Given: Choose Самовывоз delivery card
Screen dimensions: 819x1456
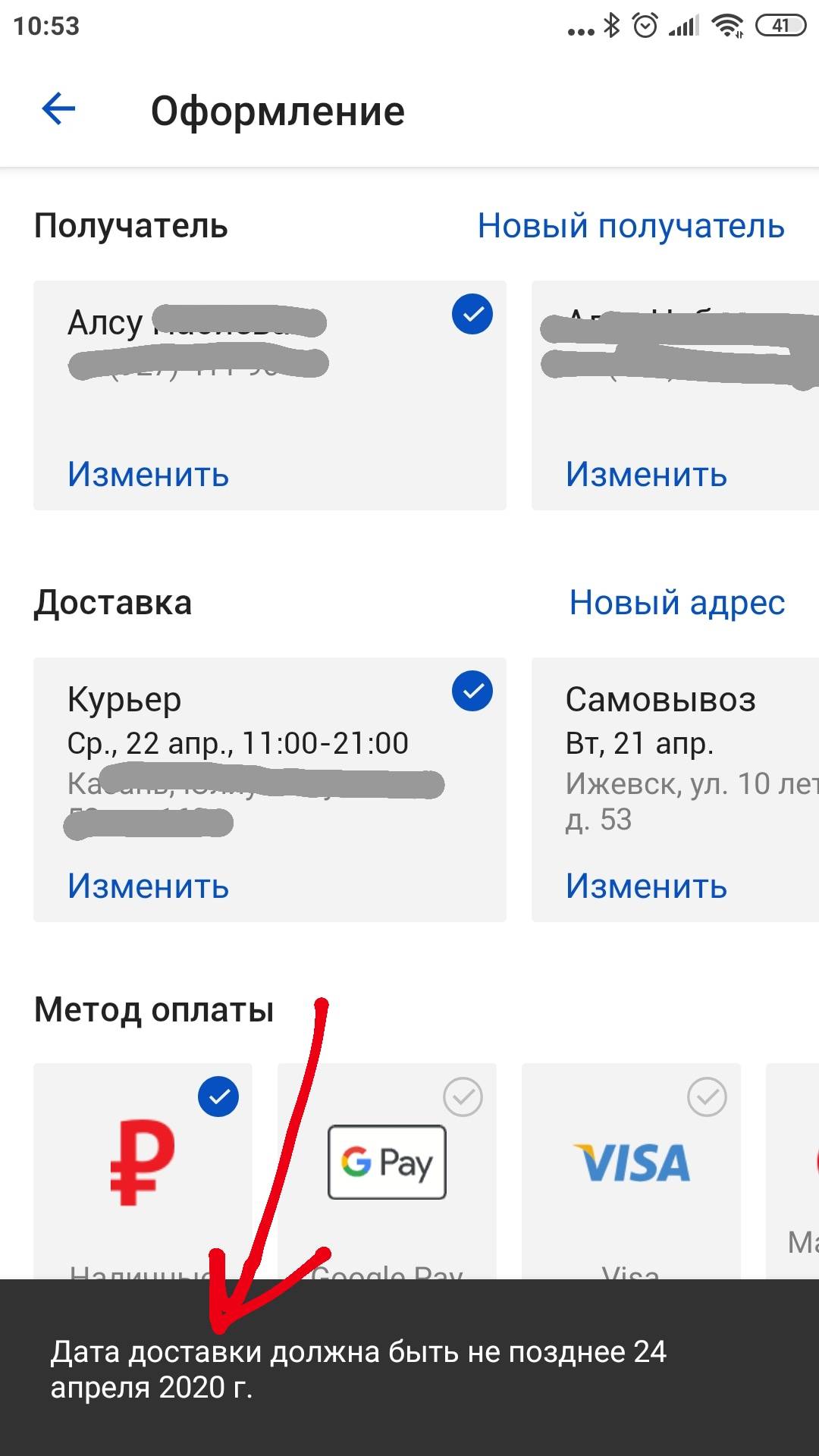Looking at the screenshot, I should click(x=675, y=789).
